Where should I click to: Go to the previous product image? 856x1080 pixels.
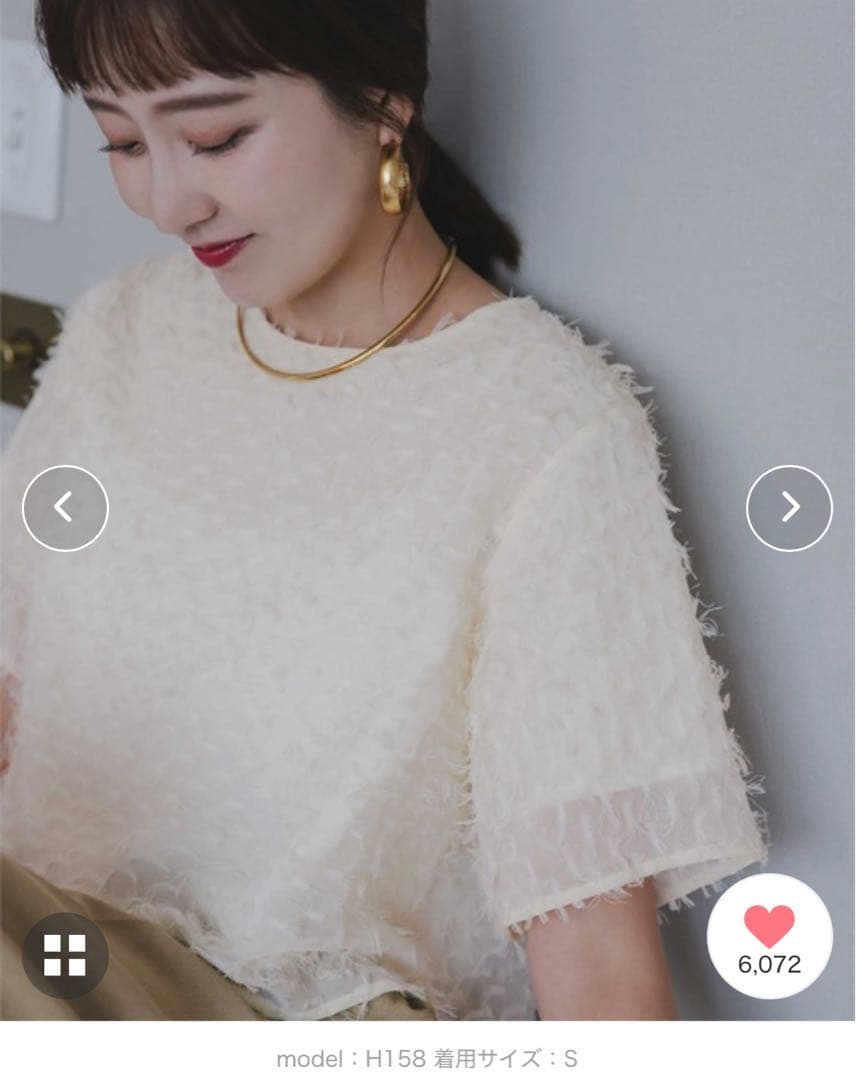point(65,508)
